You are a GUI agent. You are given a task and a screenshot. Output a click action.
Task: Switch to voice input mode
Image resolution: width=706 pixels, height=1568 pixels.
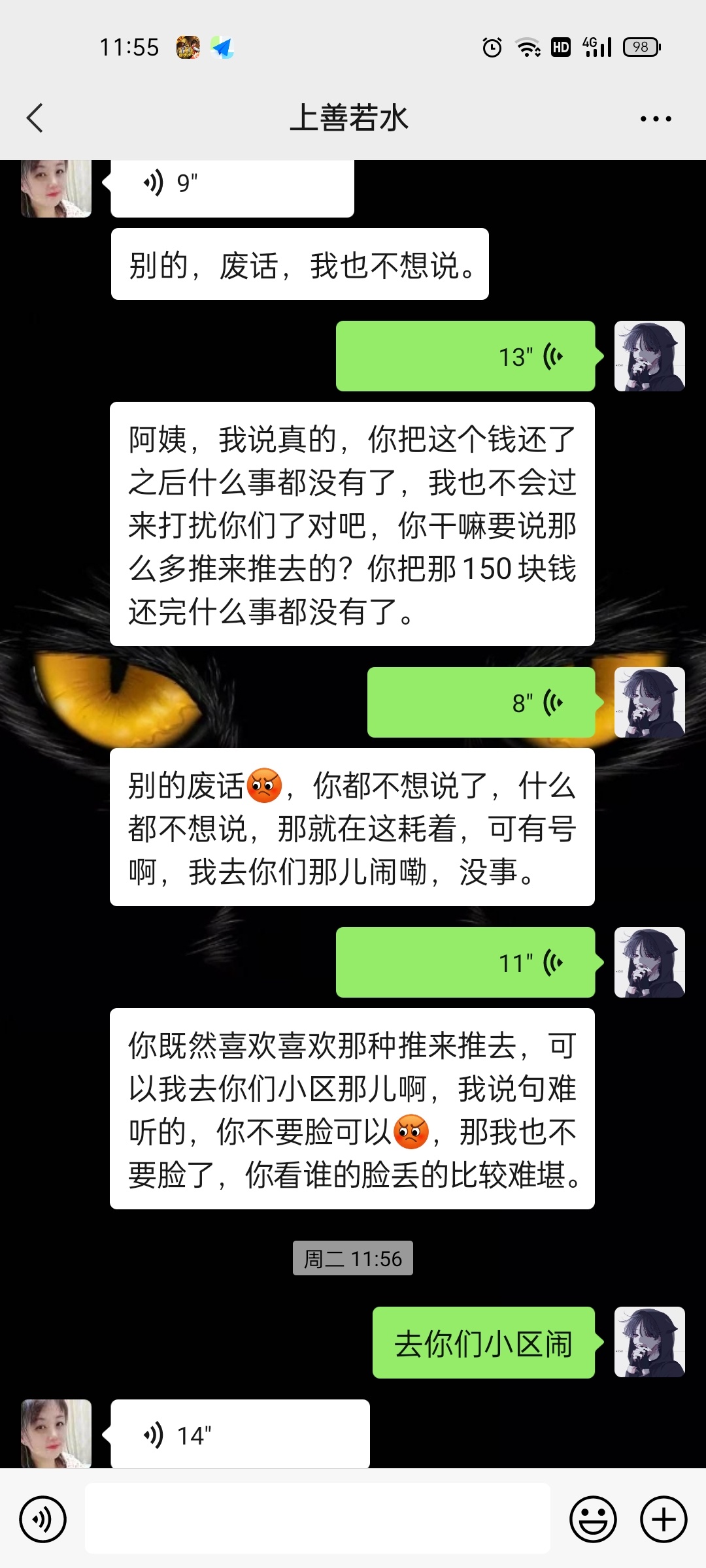pyautogui.click(x=43, y=1519)
